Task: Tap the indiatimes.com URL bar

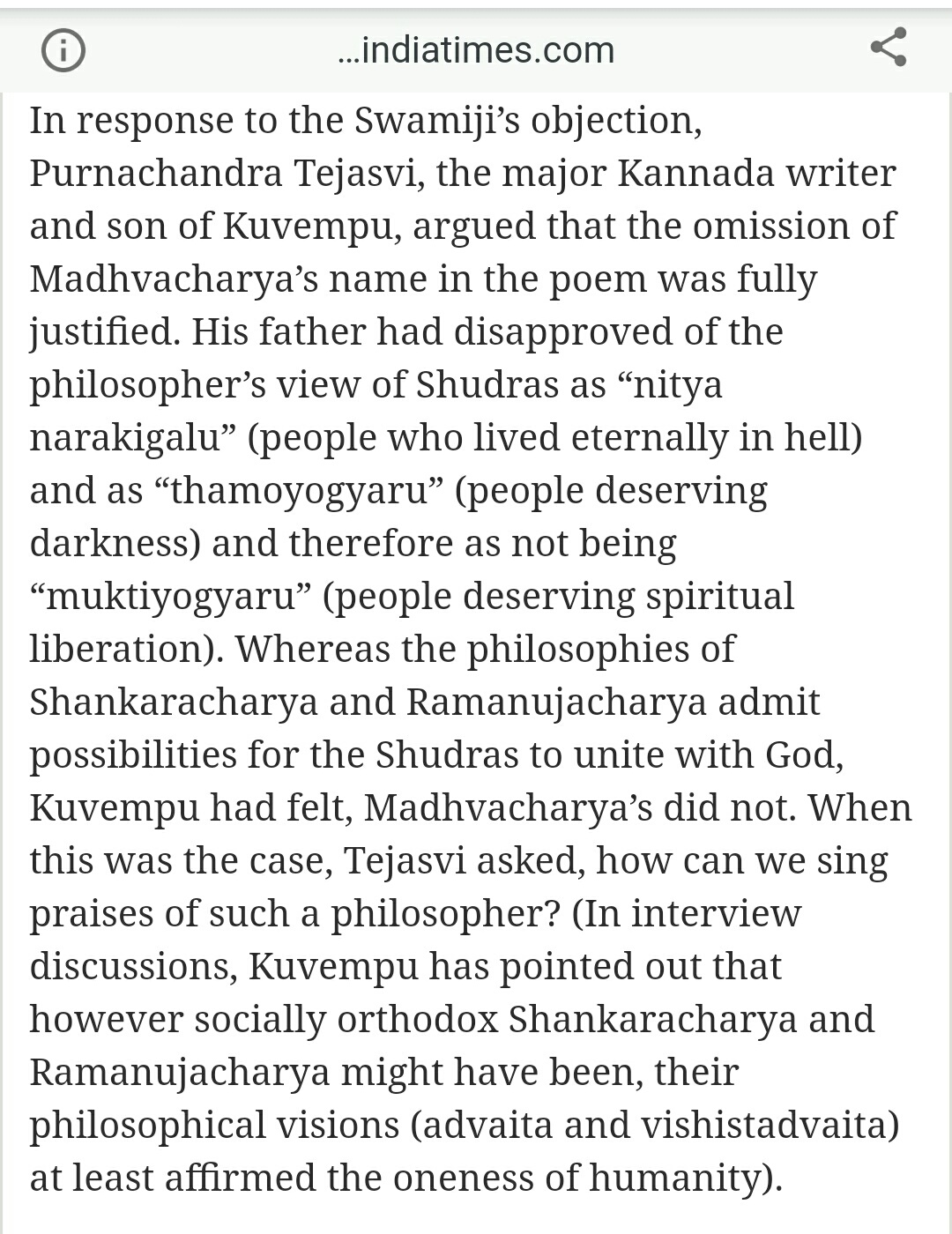Action: [x=476, y=50]
